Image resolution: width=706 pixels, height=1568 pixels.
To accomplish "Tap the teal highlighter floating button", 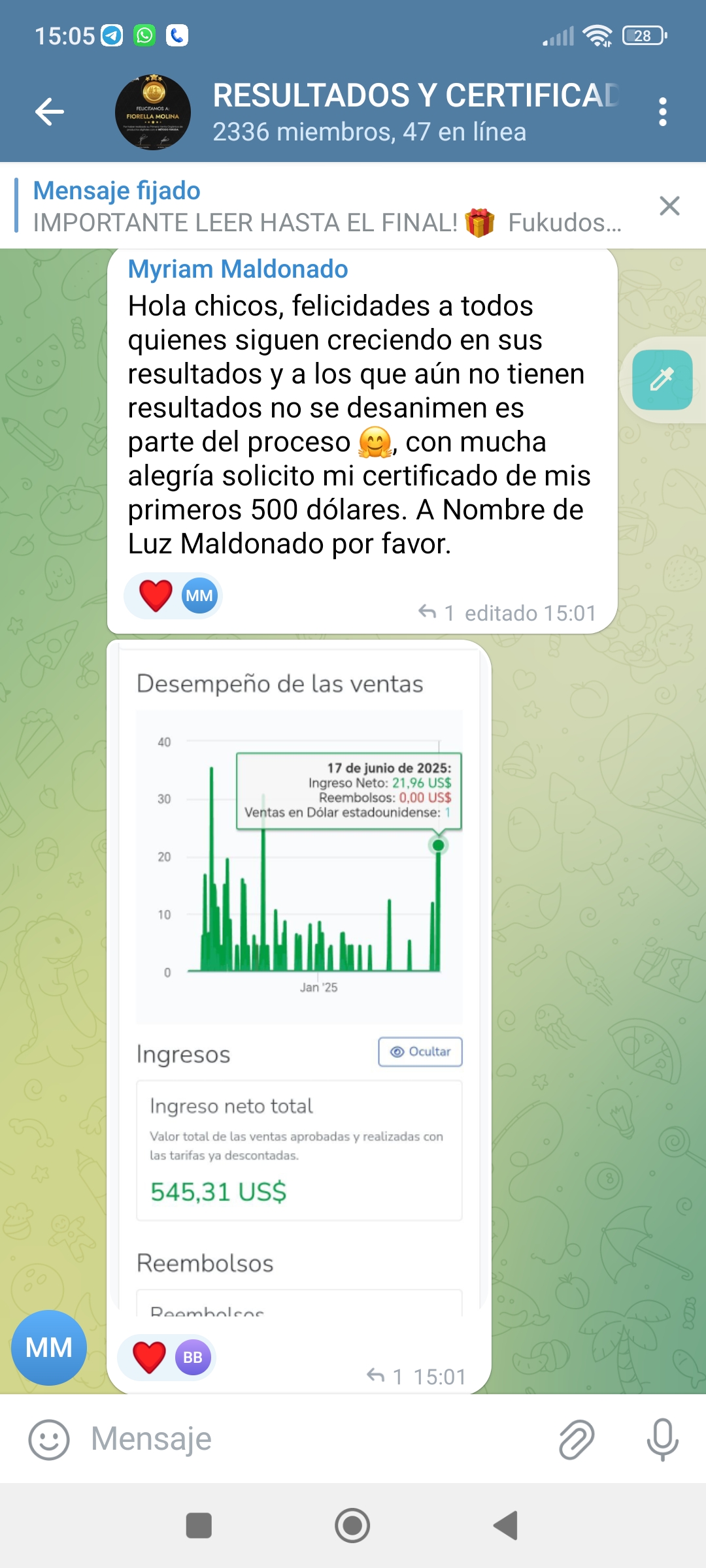I will coord(663,380).
